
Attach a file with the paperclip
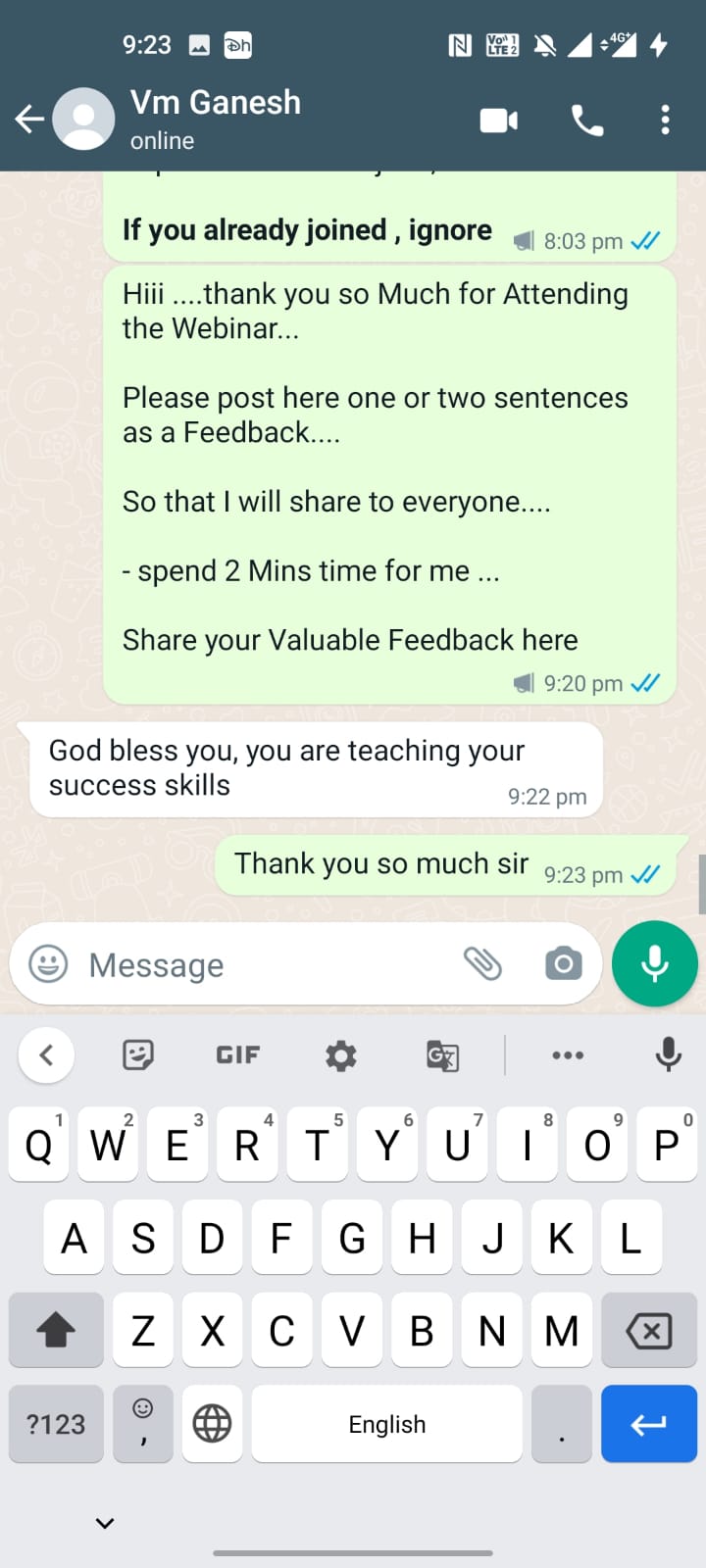[482, 964]
